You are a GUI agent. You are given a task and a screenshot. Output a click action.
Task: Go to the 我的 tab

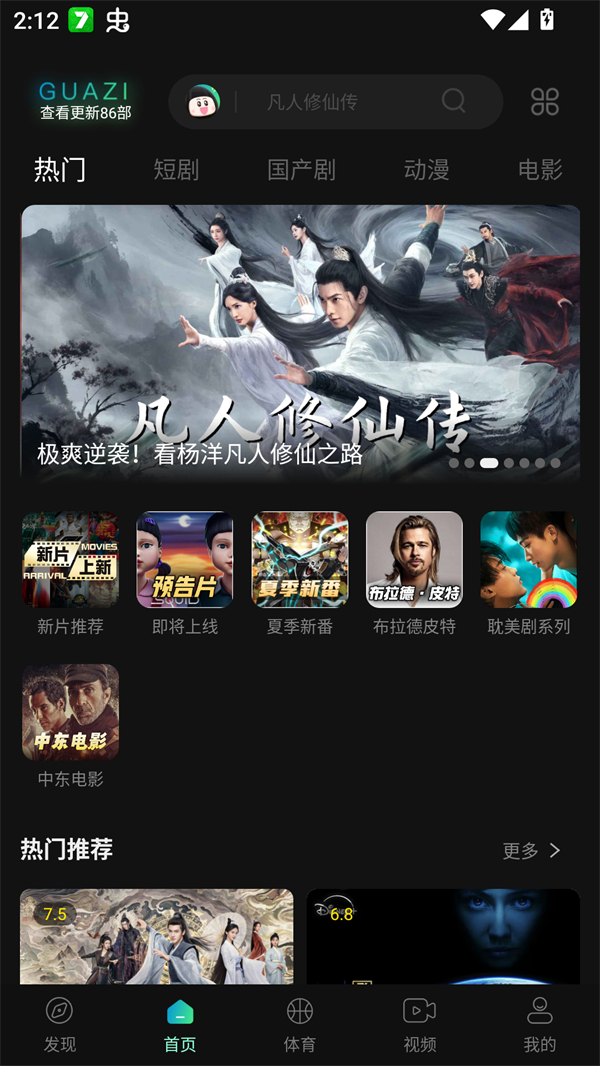pos(540,1025)
